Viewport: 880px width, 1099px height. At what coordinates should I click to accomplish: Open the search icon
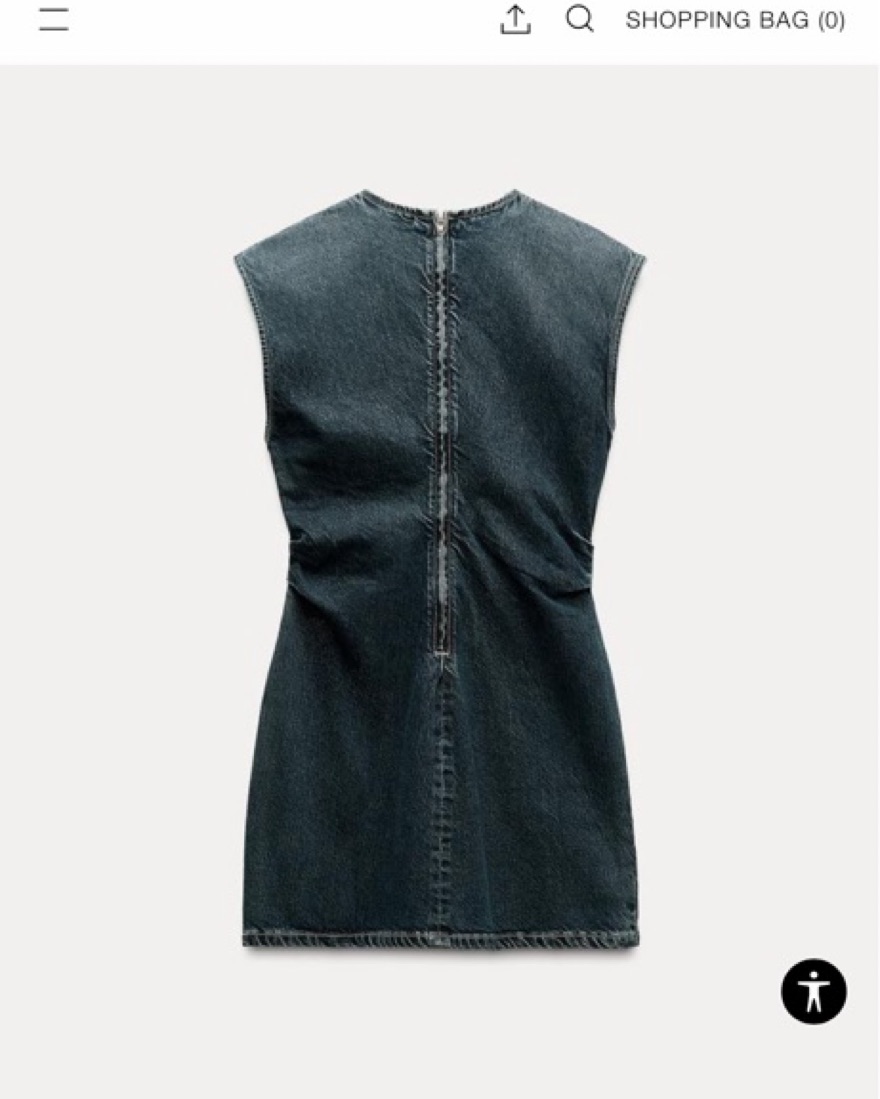coord(579,19)
